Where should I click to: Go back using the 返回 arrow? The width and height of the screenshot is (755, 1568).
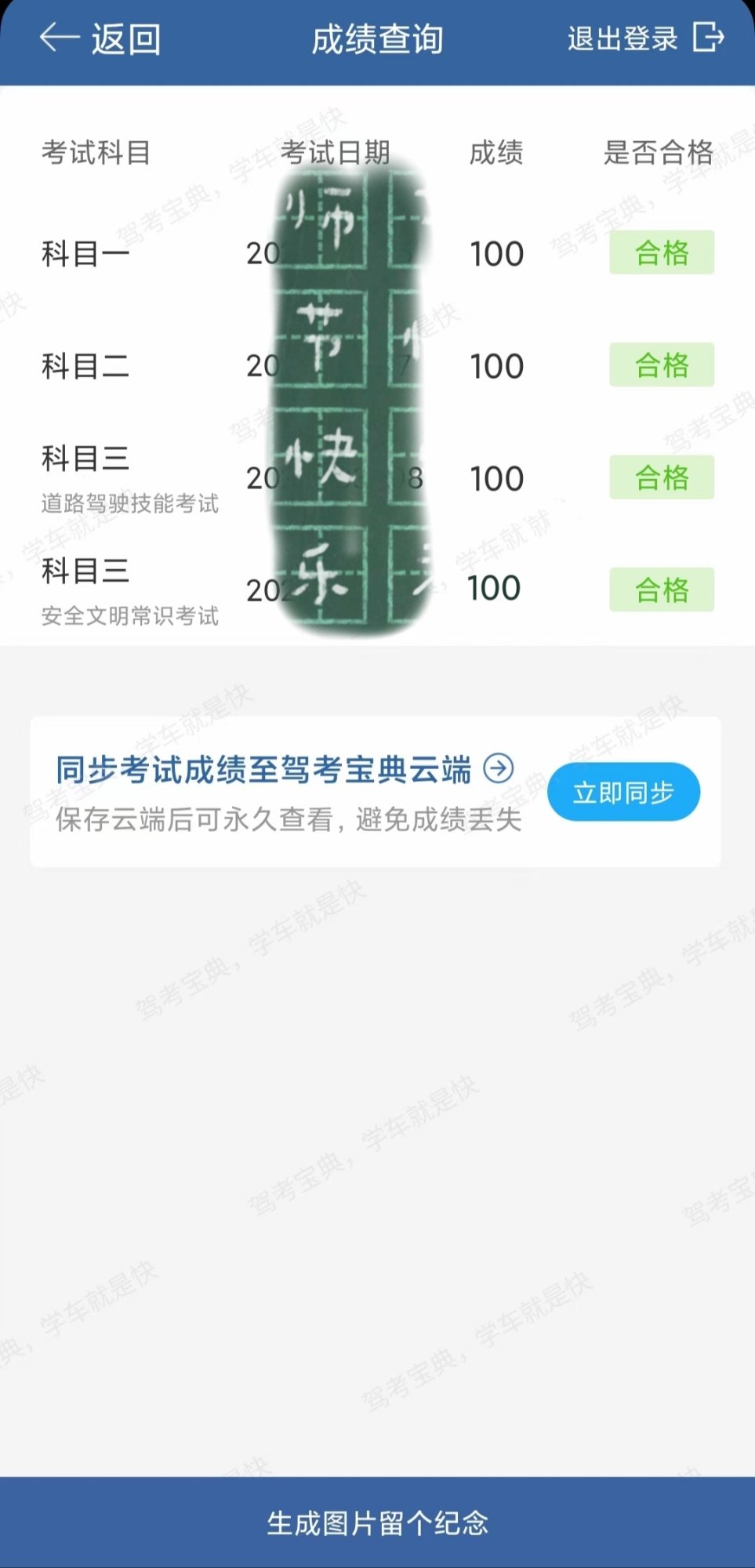(99, 38)
